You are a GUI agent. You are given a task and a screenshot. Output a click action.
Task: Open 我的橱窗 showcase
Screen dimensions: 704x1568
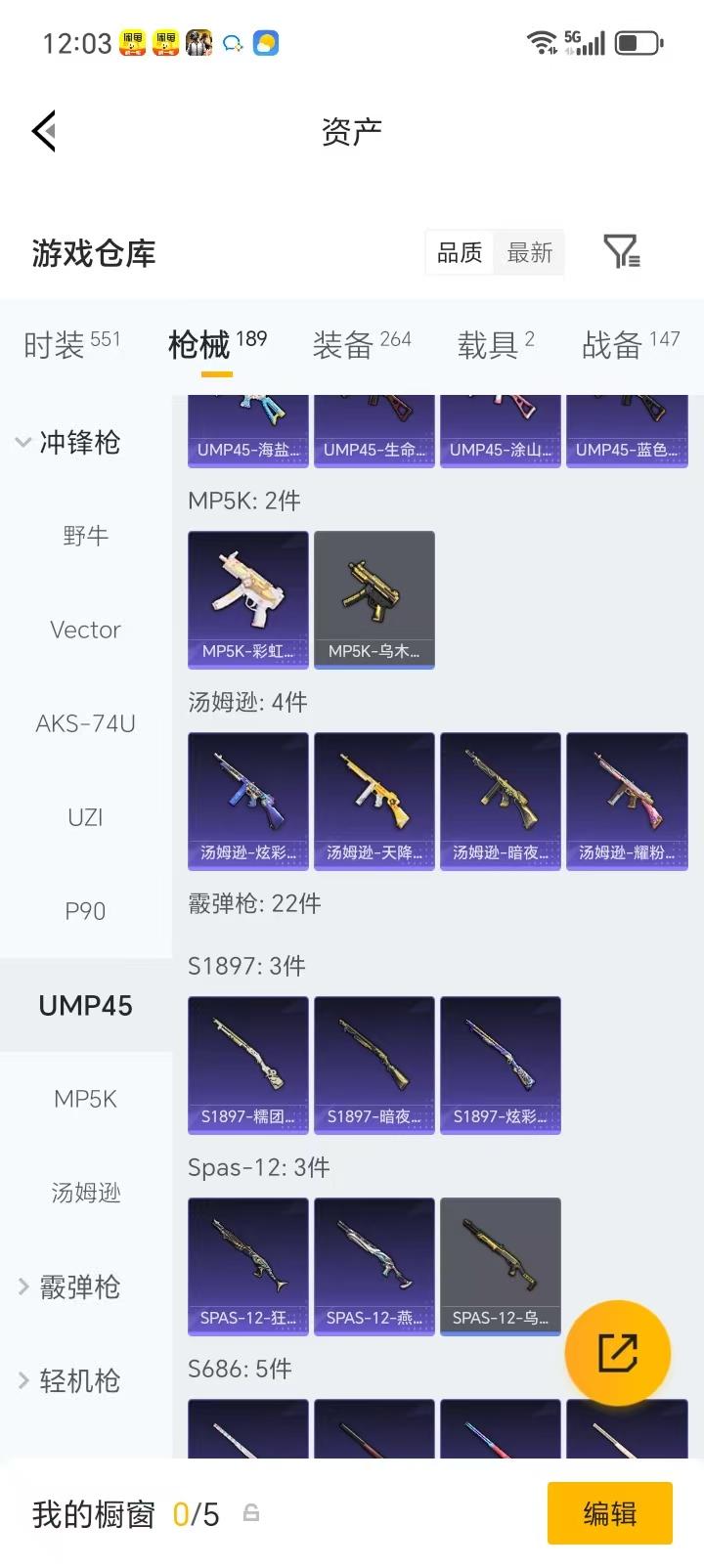coord(93,1512)
